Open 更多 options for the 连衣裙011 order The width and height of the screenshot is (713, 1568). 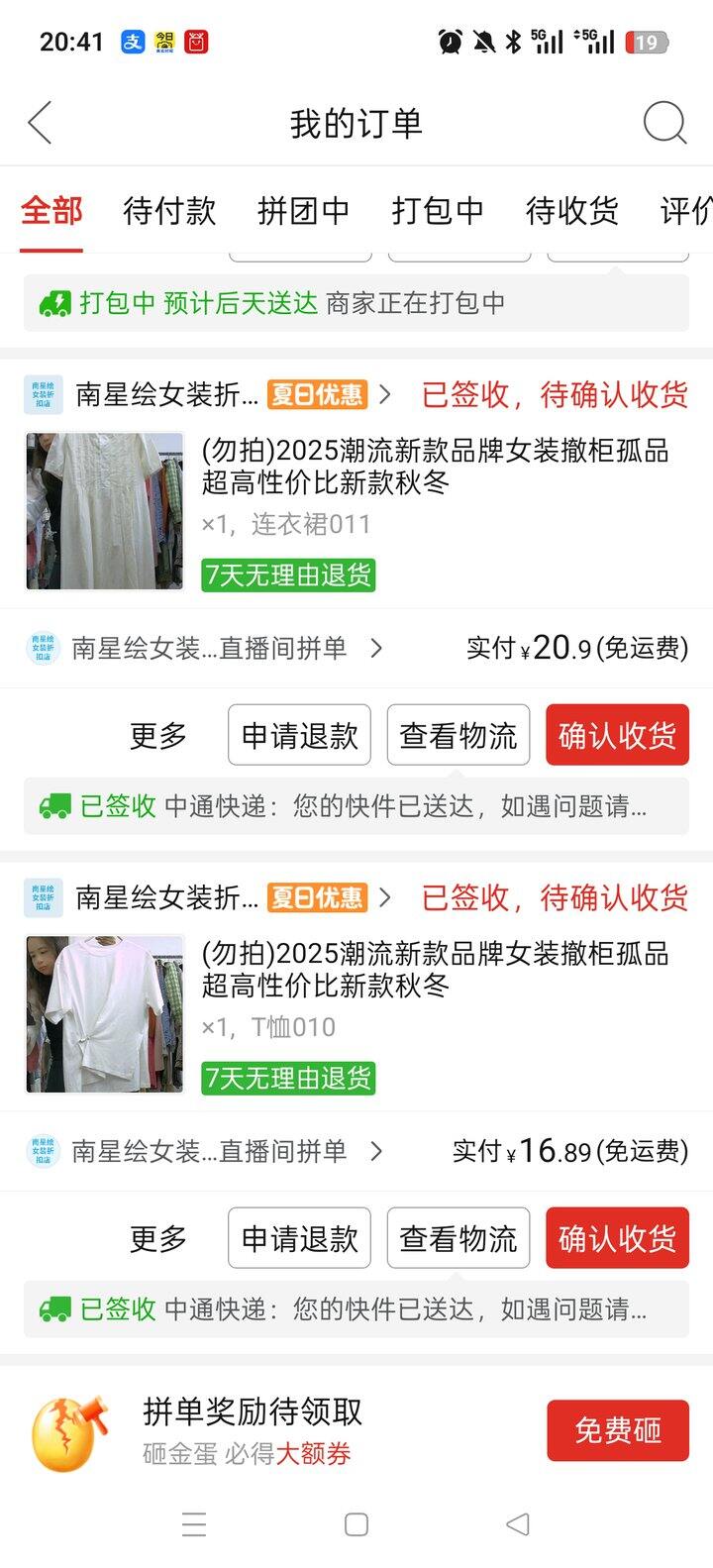[158, 735]
